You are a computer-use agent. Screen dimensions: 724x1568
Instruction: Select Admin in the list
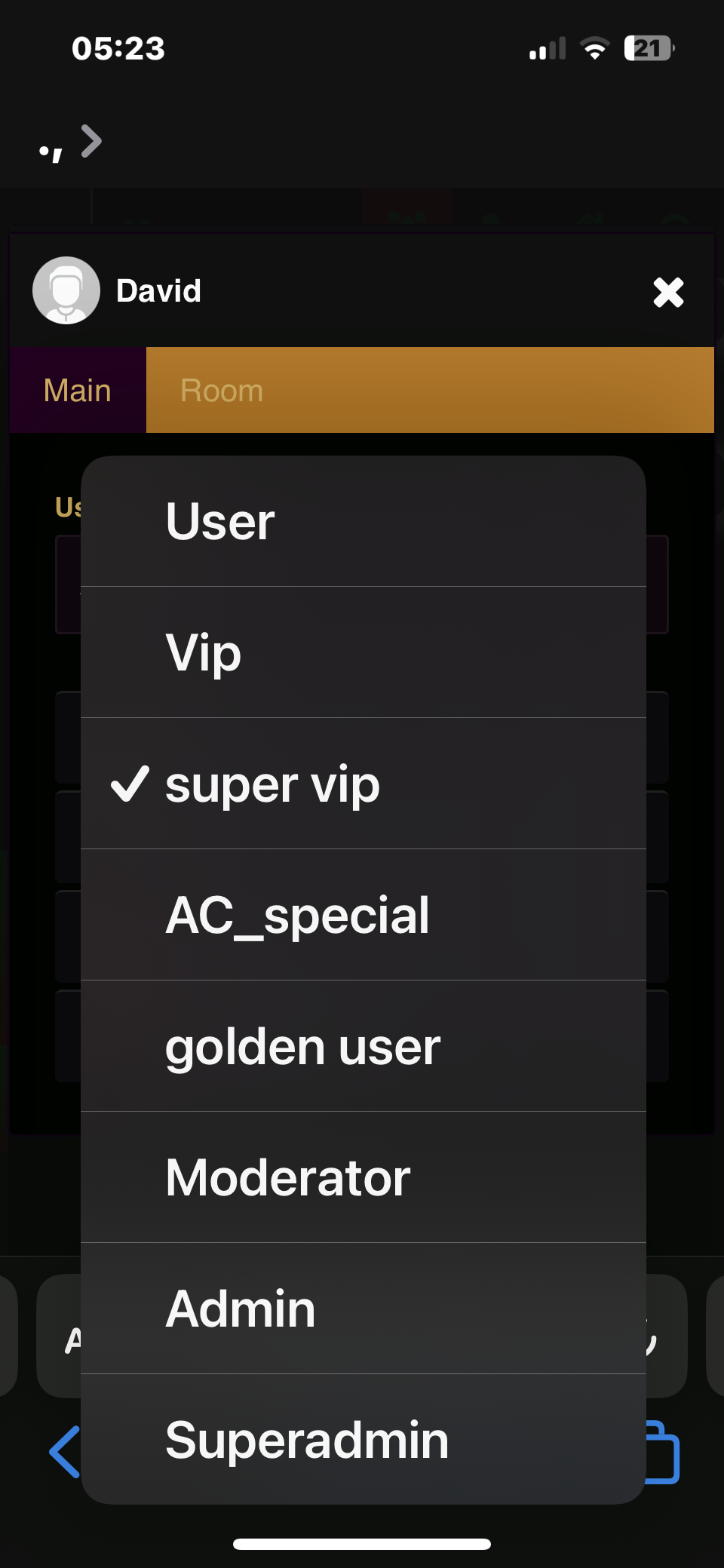click(x=364, y=1309)
